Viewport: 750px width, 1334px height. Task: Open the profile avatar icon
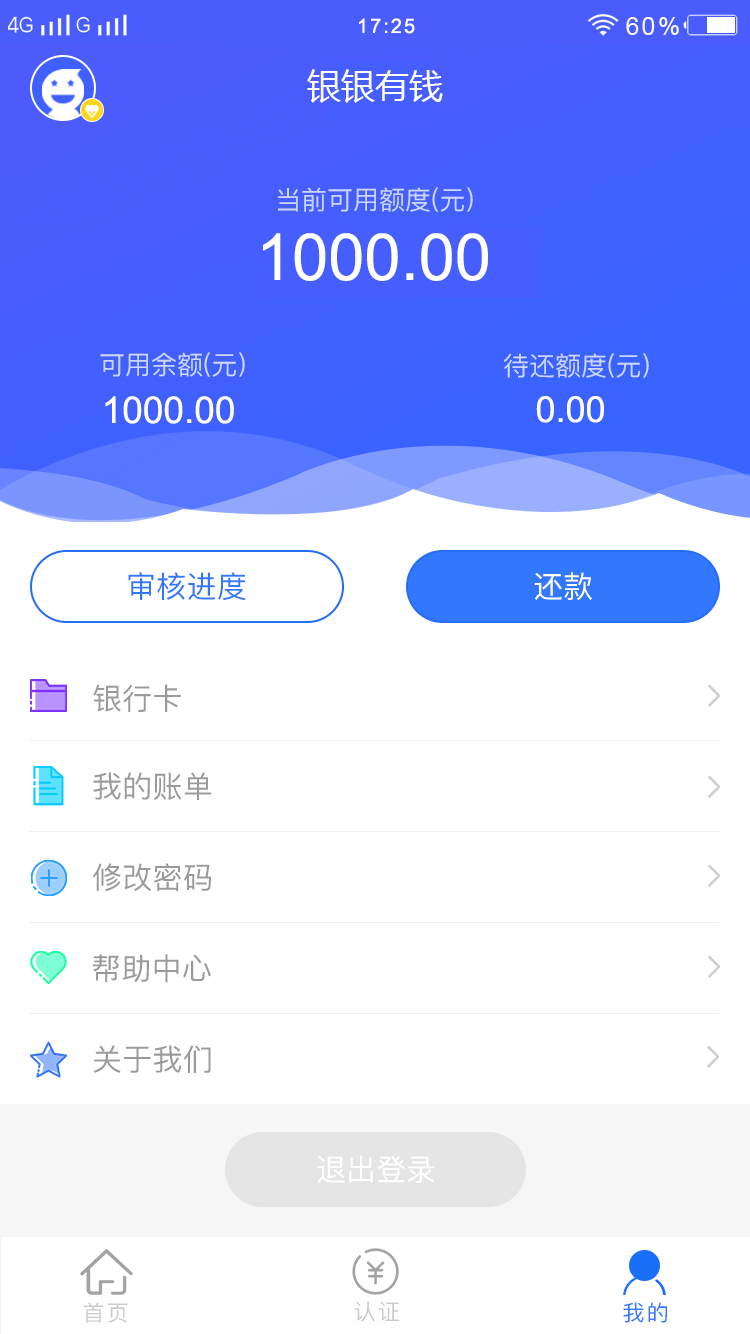tap(64, 88)
